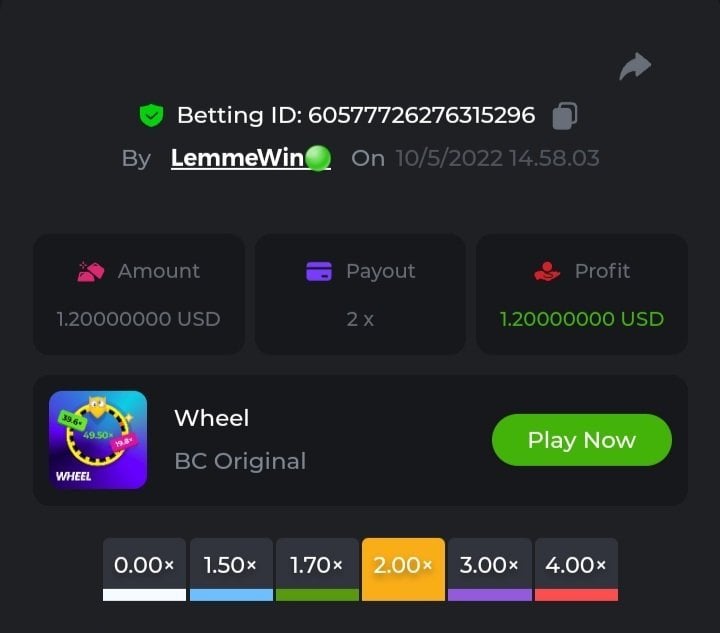Share this bet result
This screenshot has height=633, width=720.
635,67
